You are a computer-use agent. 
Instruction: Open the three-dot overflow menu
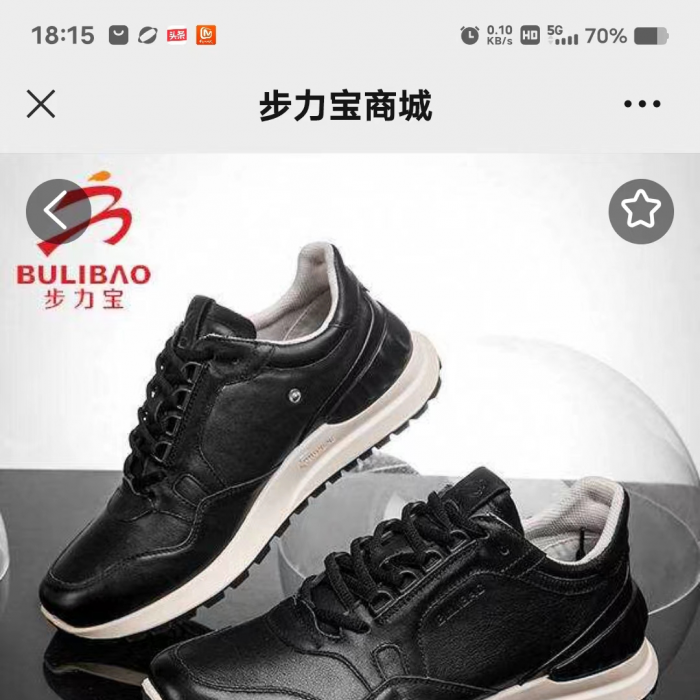(x=641, y=104)
